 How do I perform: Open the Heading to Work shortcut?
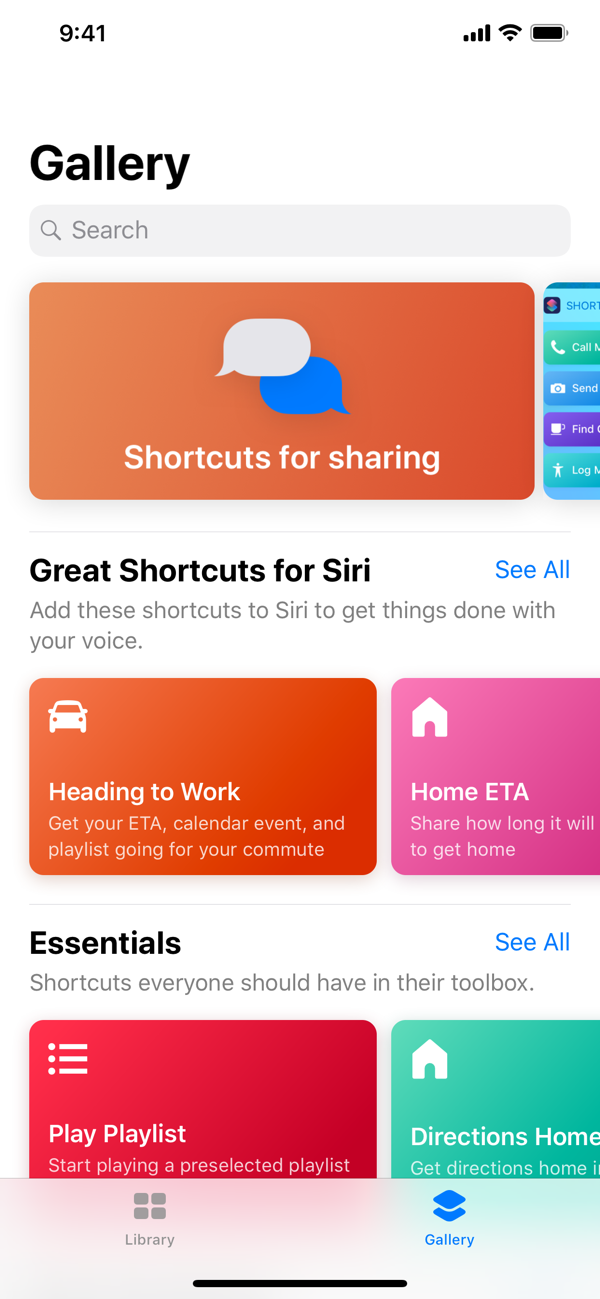pos(203,777)
